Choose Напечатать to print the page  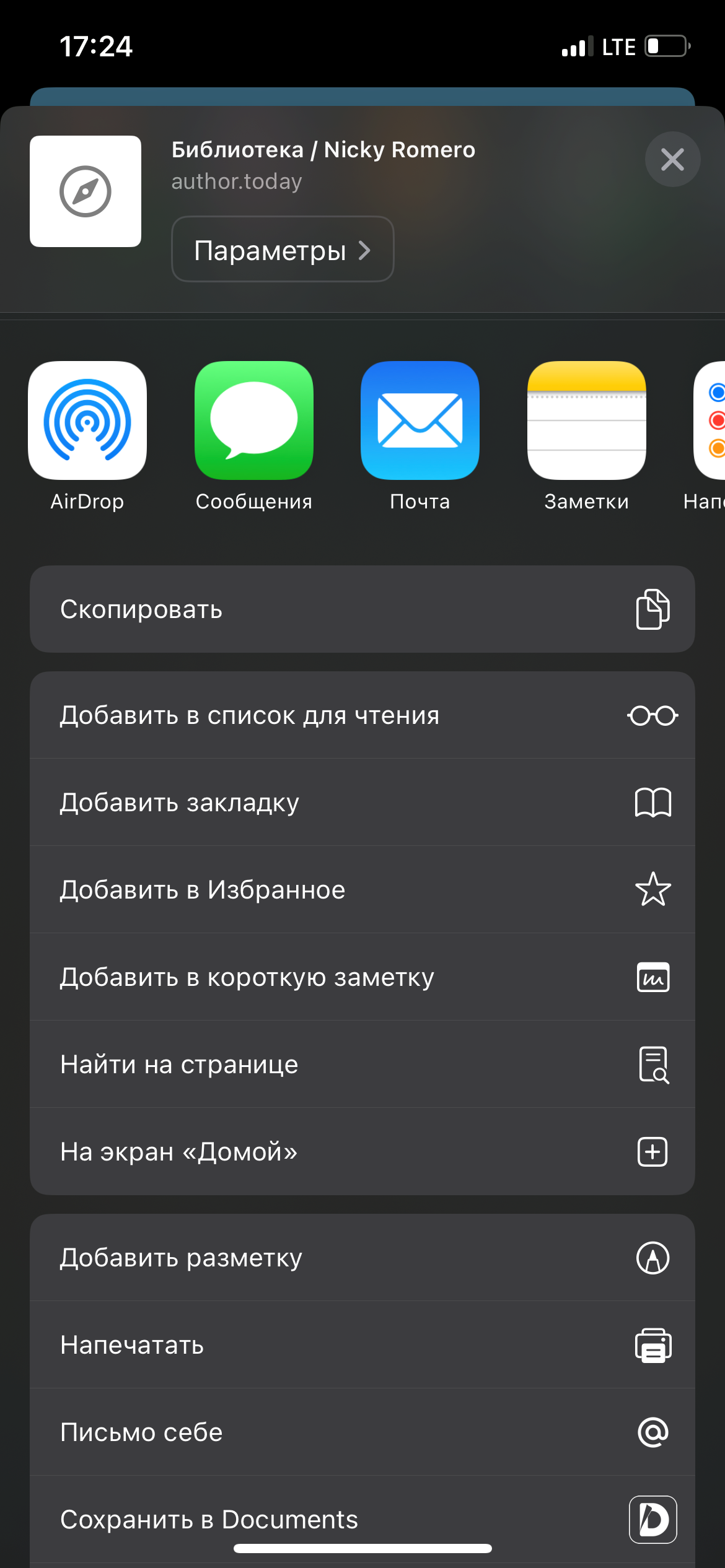point(362,1345)
